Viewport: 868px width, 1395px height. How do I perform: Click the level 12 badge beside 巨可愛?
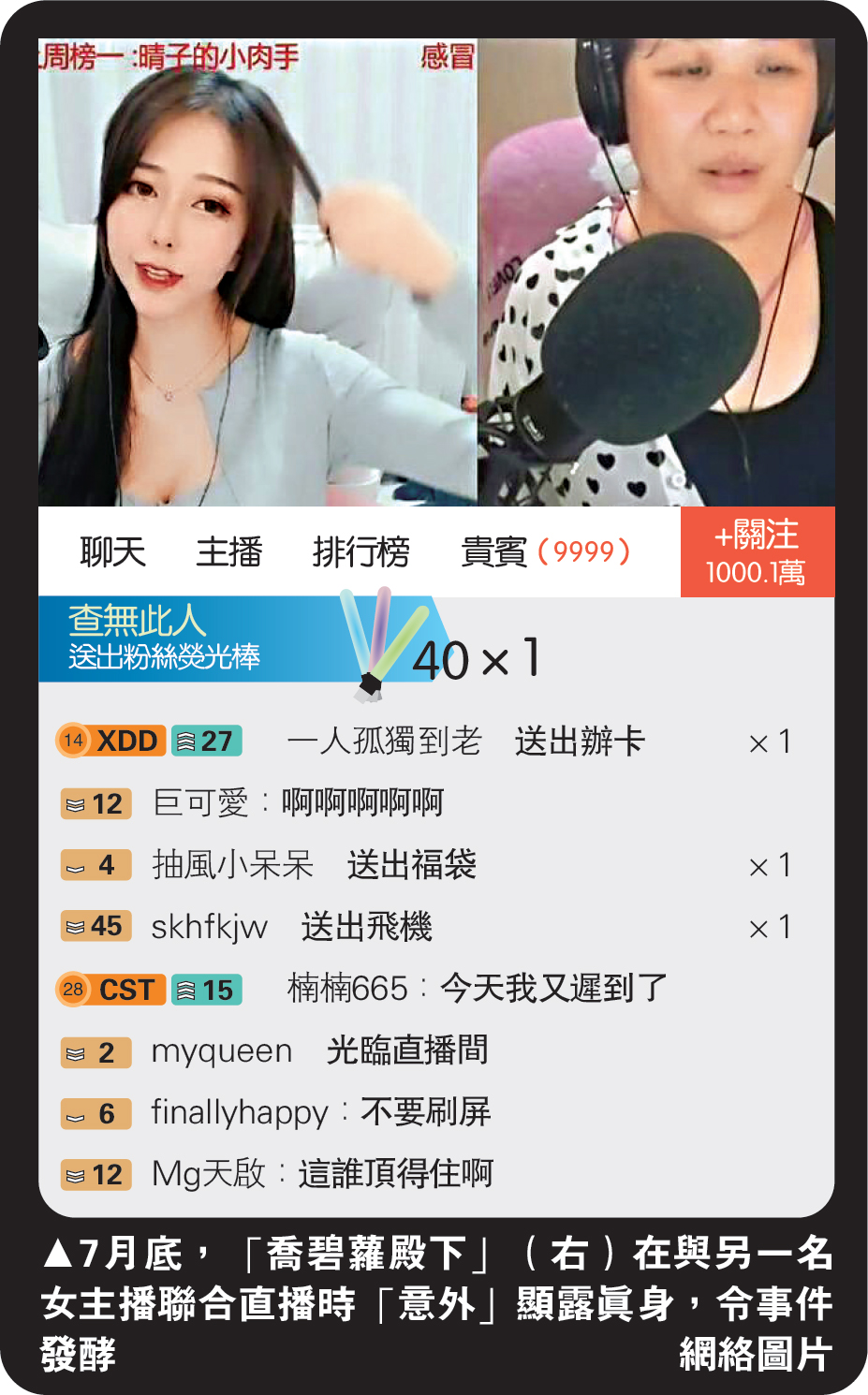tap(96, 802)
